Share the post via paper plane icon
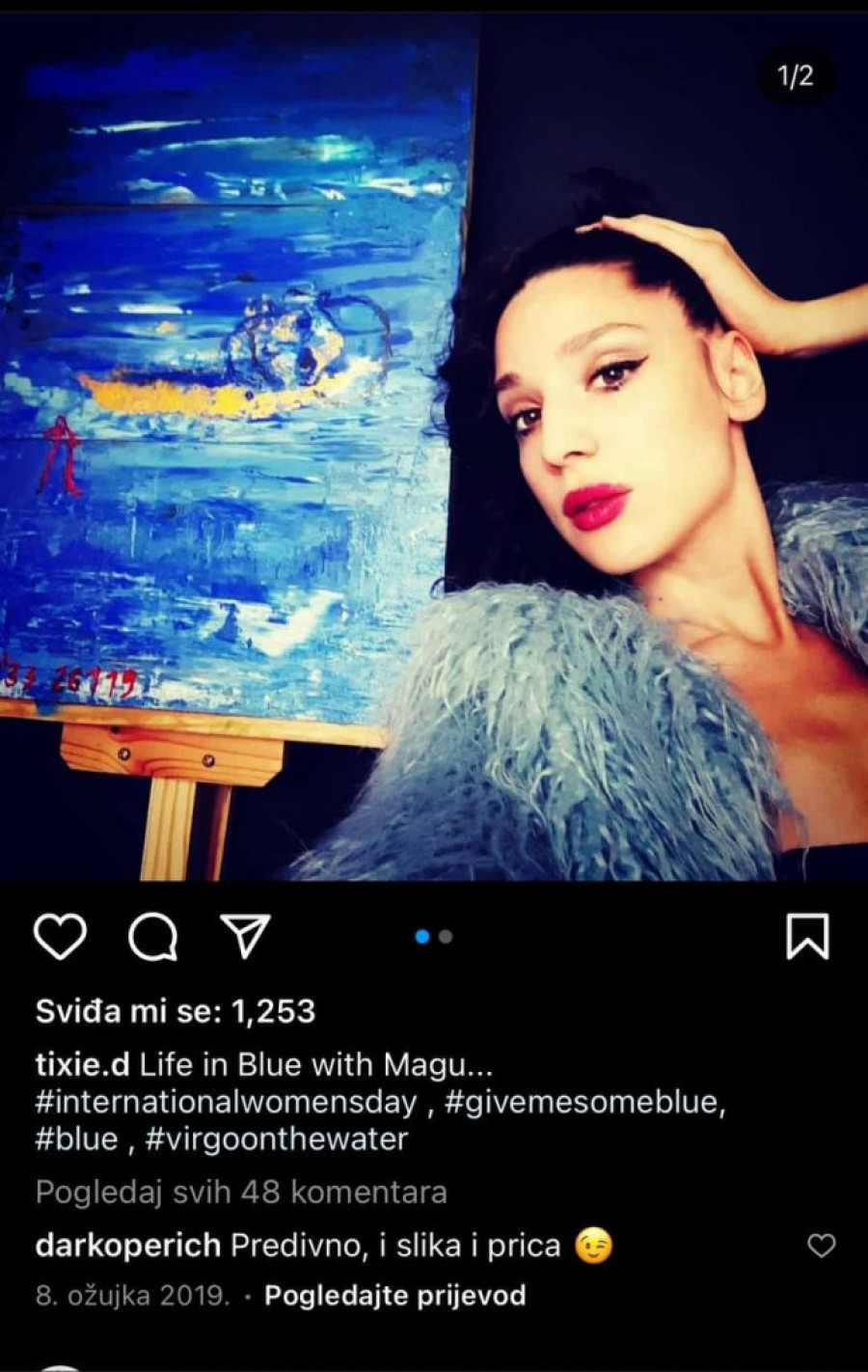Image resolution: width=868 pixels, height=1372 pixels. point(245,937)
